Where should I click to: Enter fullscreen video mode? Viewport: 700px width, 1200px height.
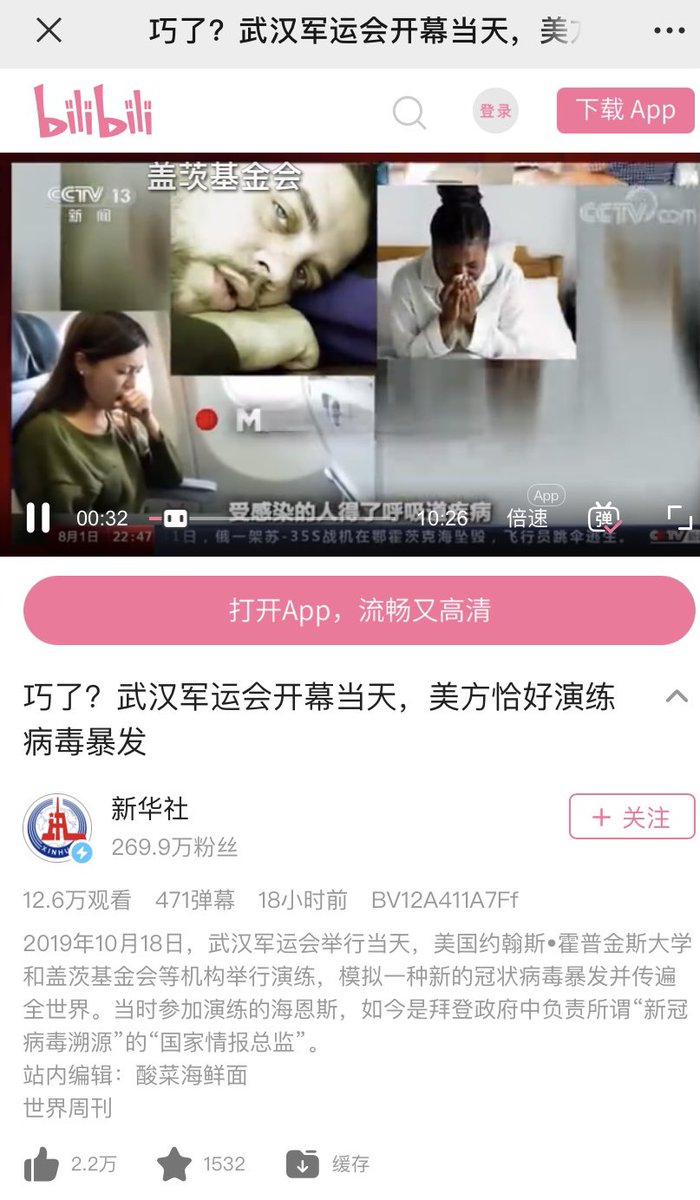[679, 517]
